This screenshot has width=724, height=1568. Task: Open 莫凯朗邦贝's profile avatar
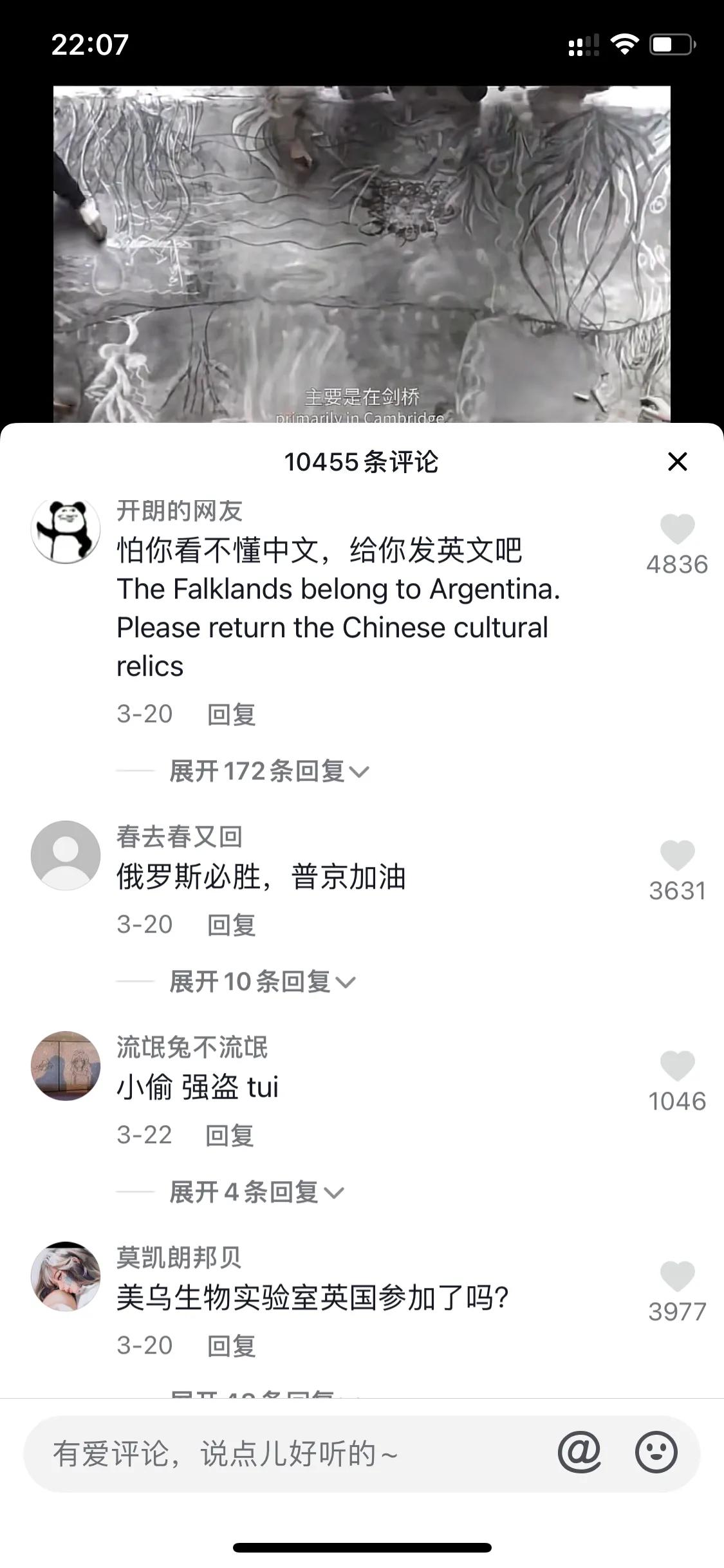click(66, 1276)
